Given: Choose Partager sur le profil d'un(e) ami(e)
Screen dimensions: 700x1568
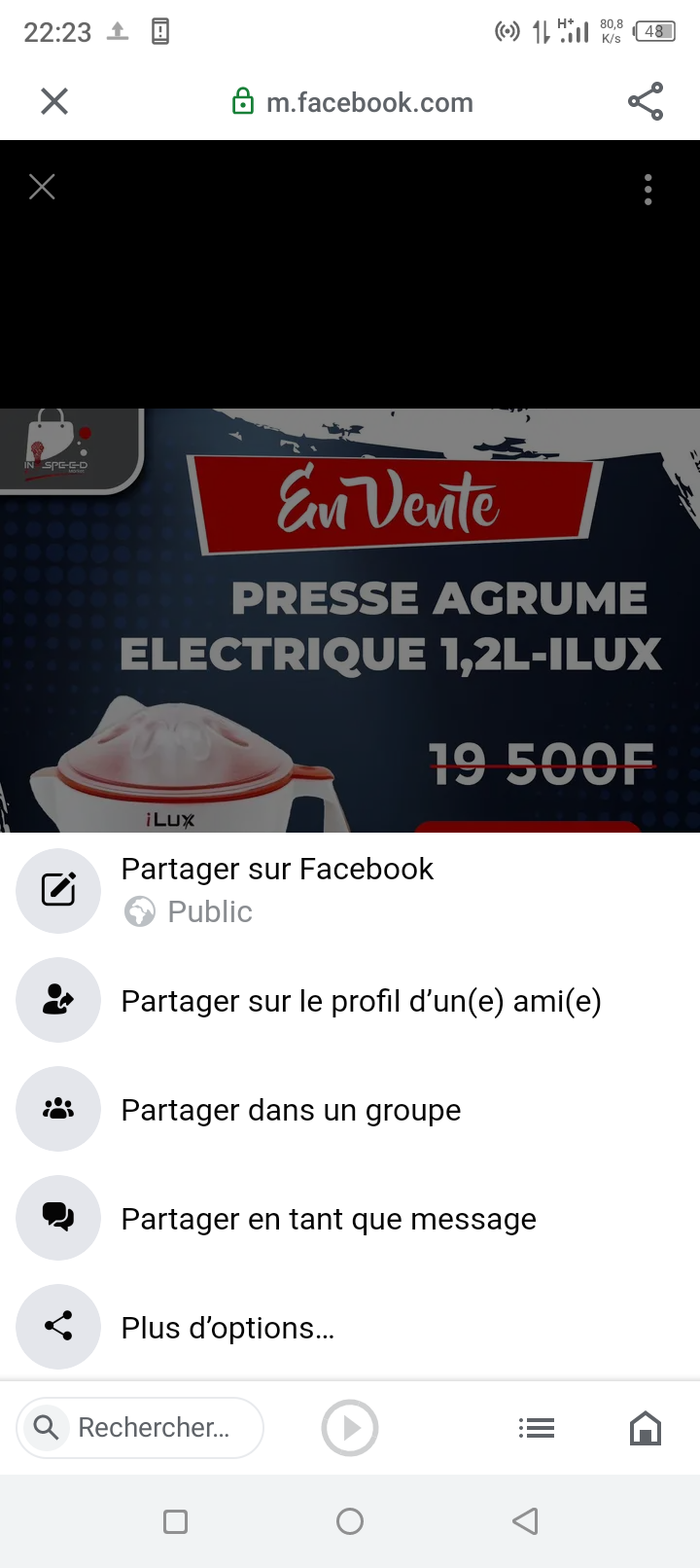Looking at the screenshot, I should coord(361,1001).
